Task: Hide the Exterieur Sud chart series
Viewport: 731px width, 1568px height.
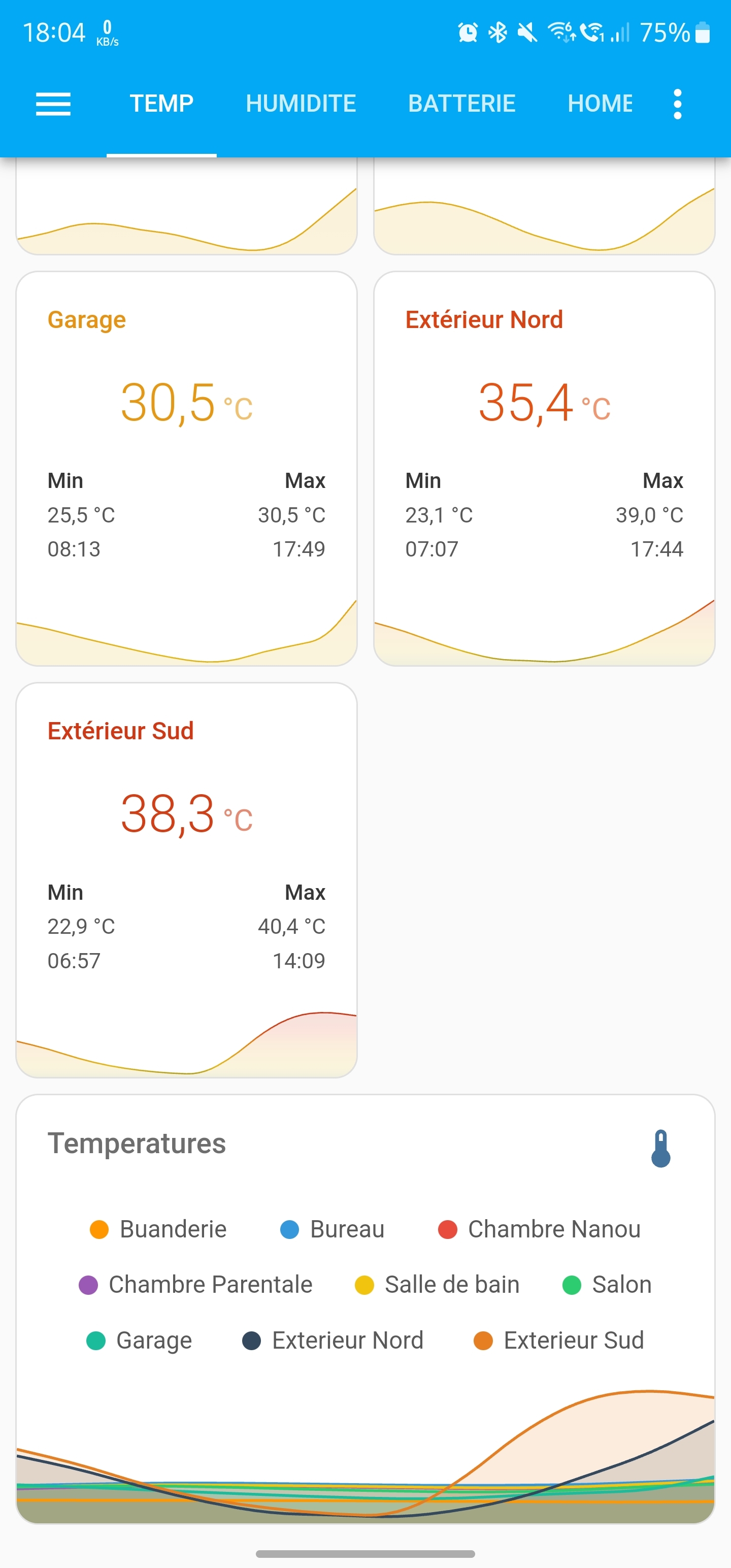Action: point(559,1340)
